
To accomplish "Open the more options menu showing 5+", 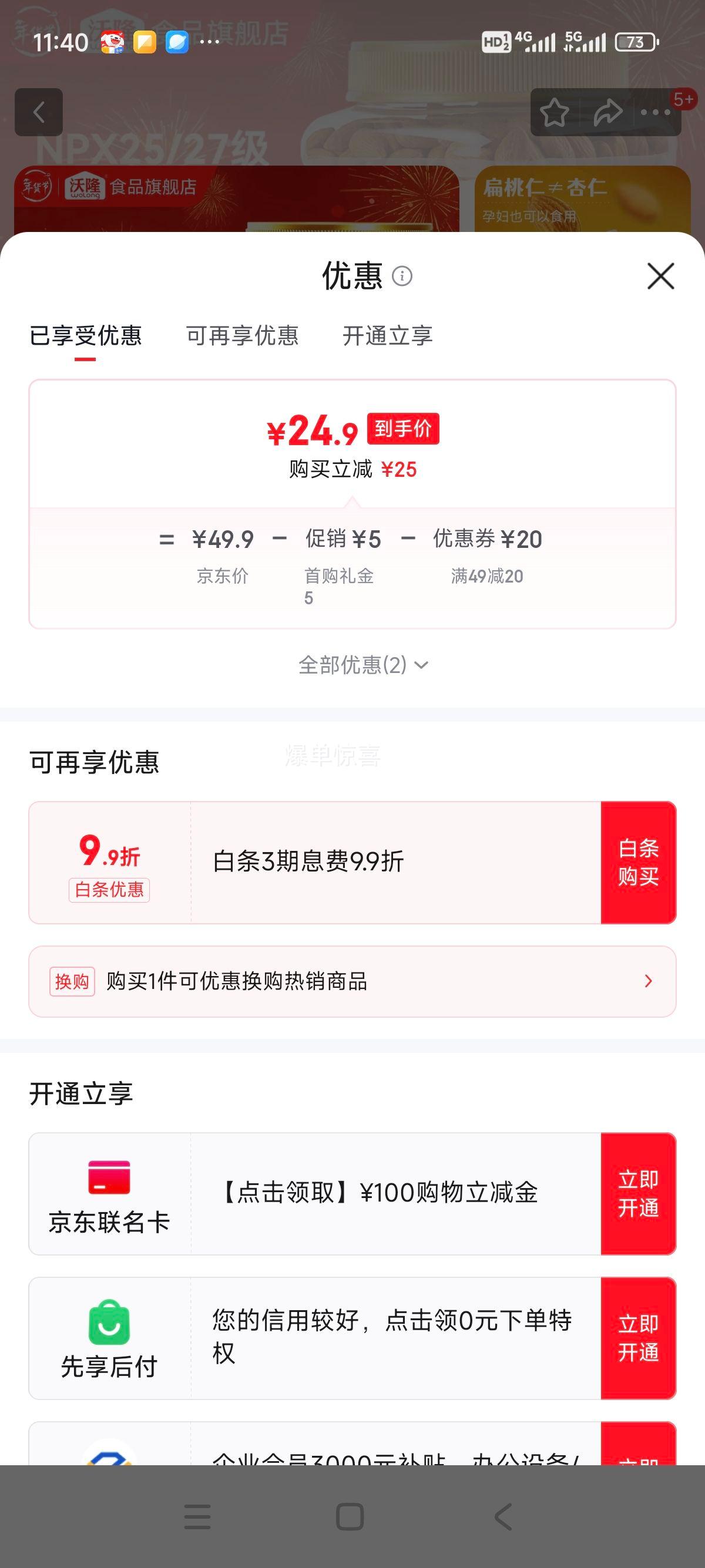I will click(x=656, y=113).
